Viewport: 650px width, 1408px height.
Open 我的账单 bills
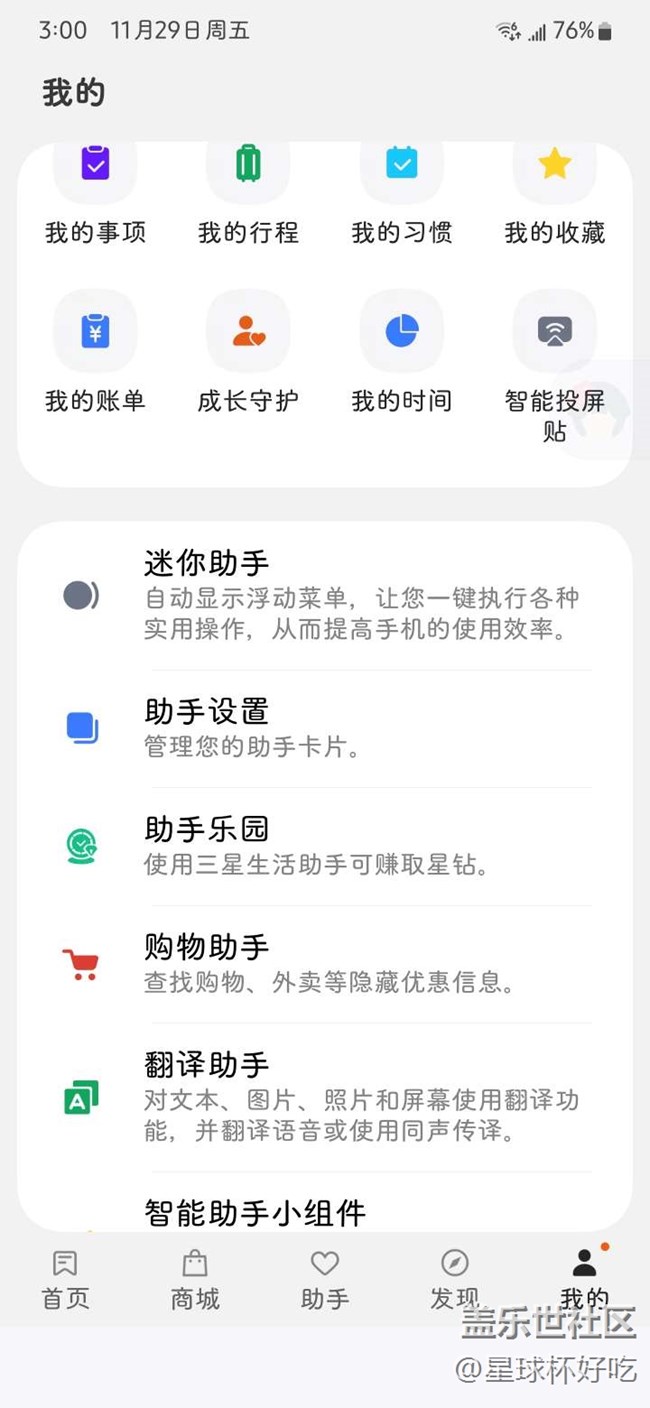(95, 350)
